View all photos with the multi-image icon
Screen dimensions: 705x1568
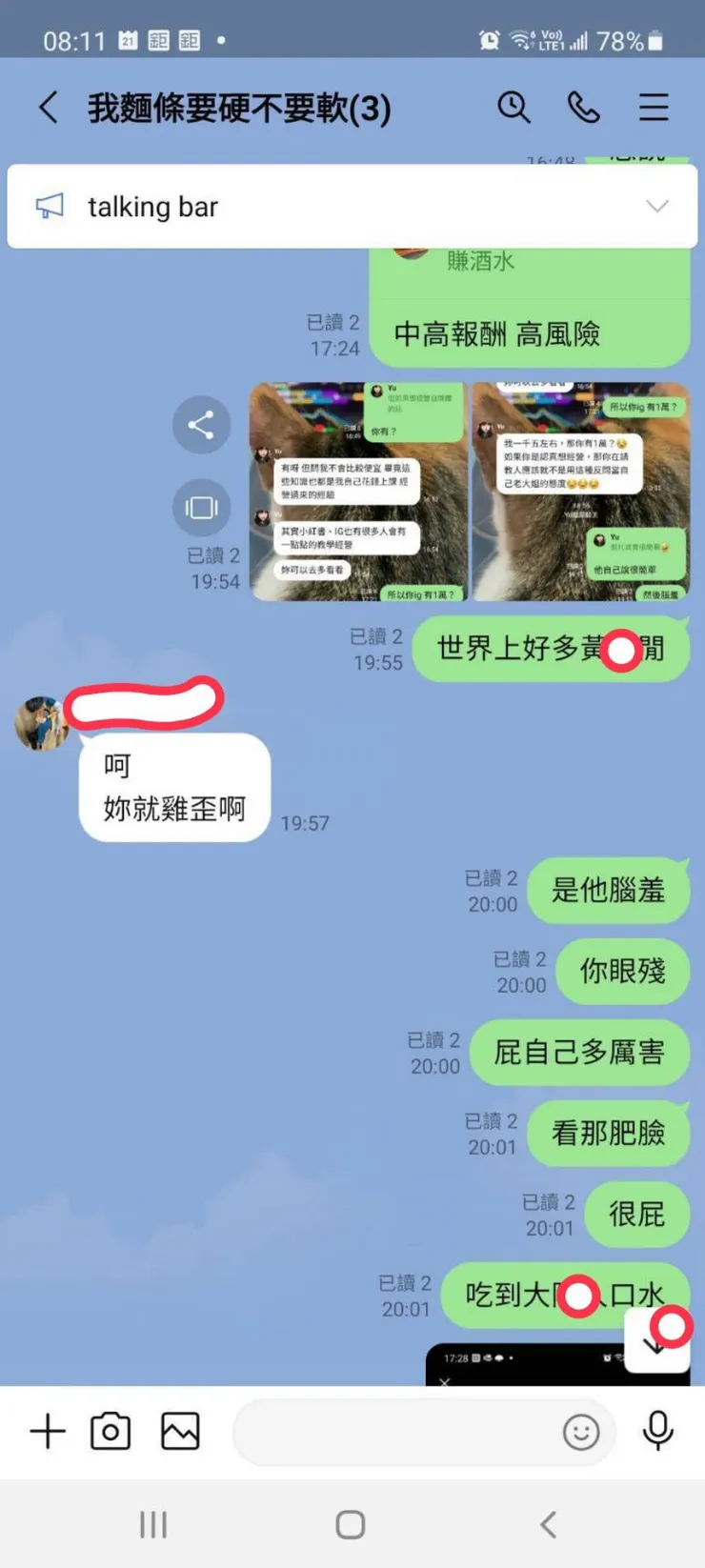[x=200, y=508]
